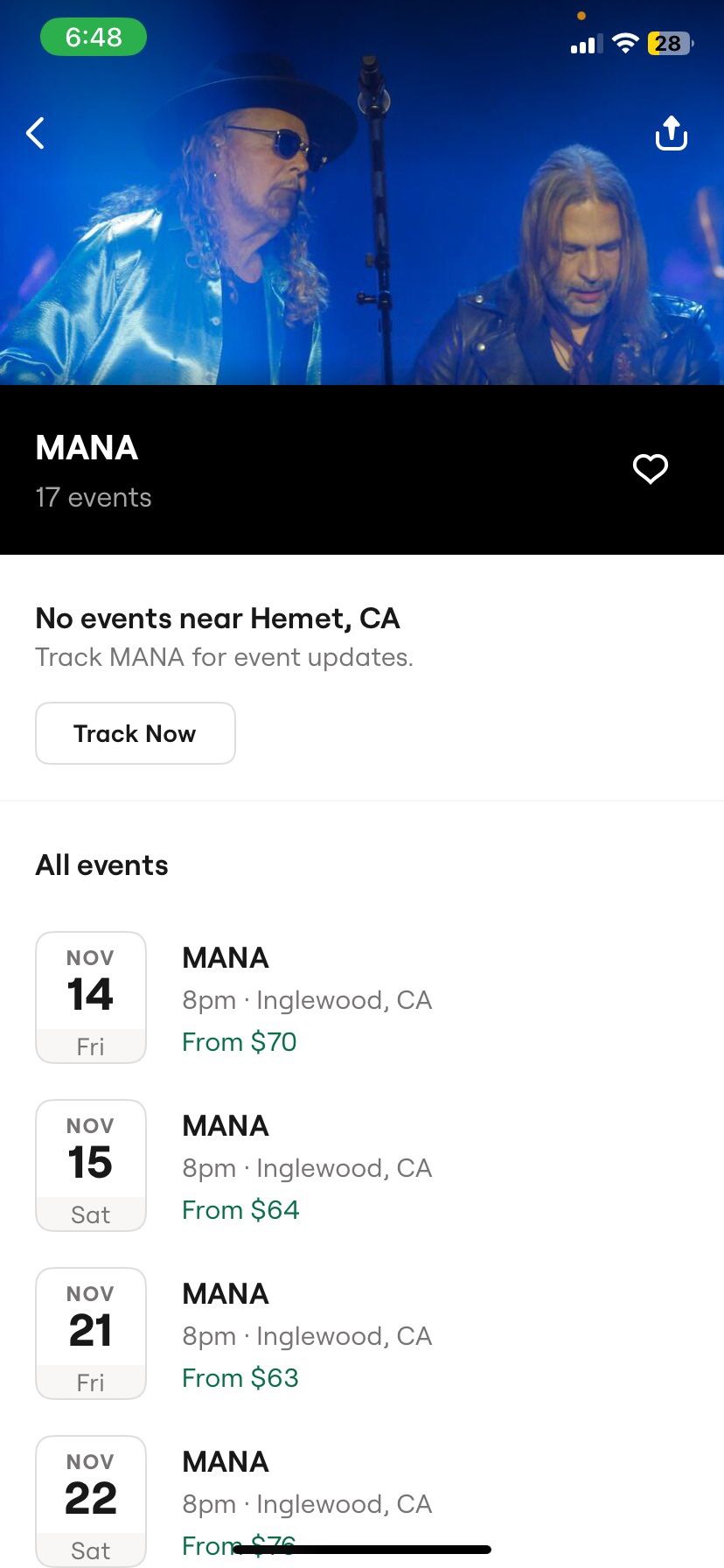Open tickets From $70 for Nov 14
Viewport: 724px width, 1568px height.
(239, 1041)
